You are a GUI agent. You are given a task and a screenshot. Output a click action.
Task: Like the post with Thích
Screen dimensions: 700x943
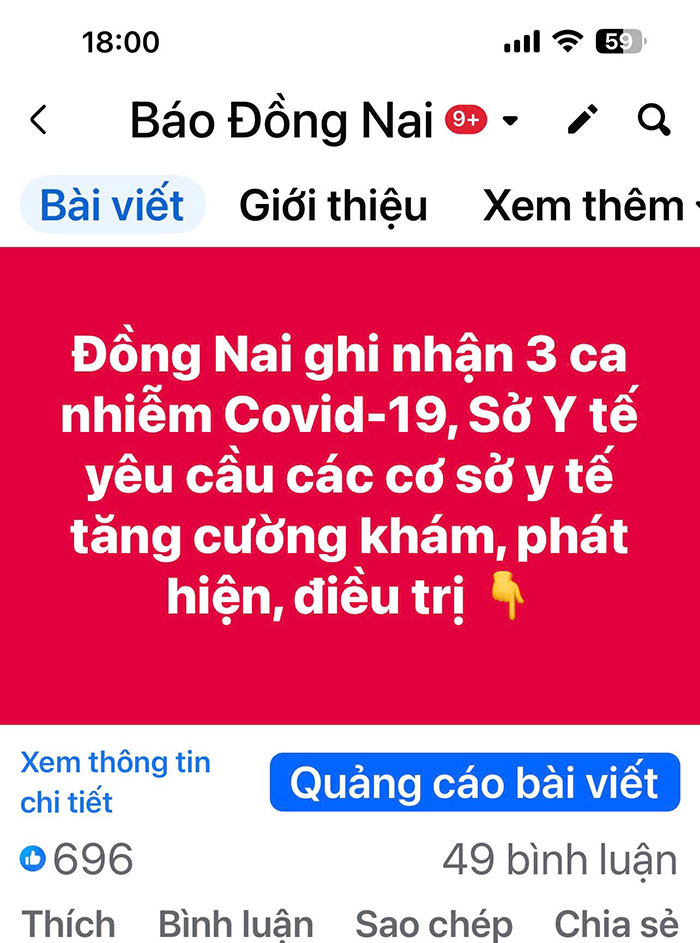(68, 924)
